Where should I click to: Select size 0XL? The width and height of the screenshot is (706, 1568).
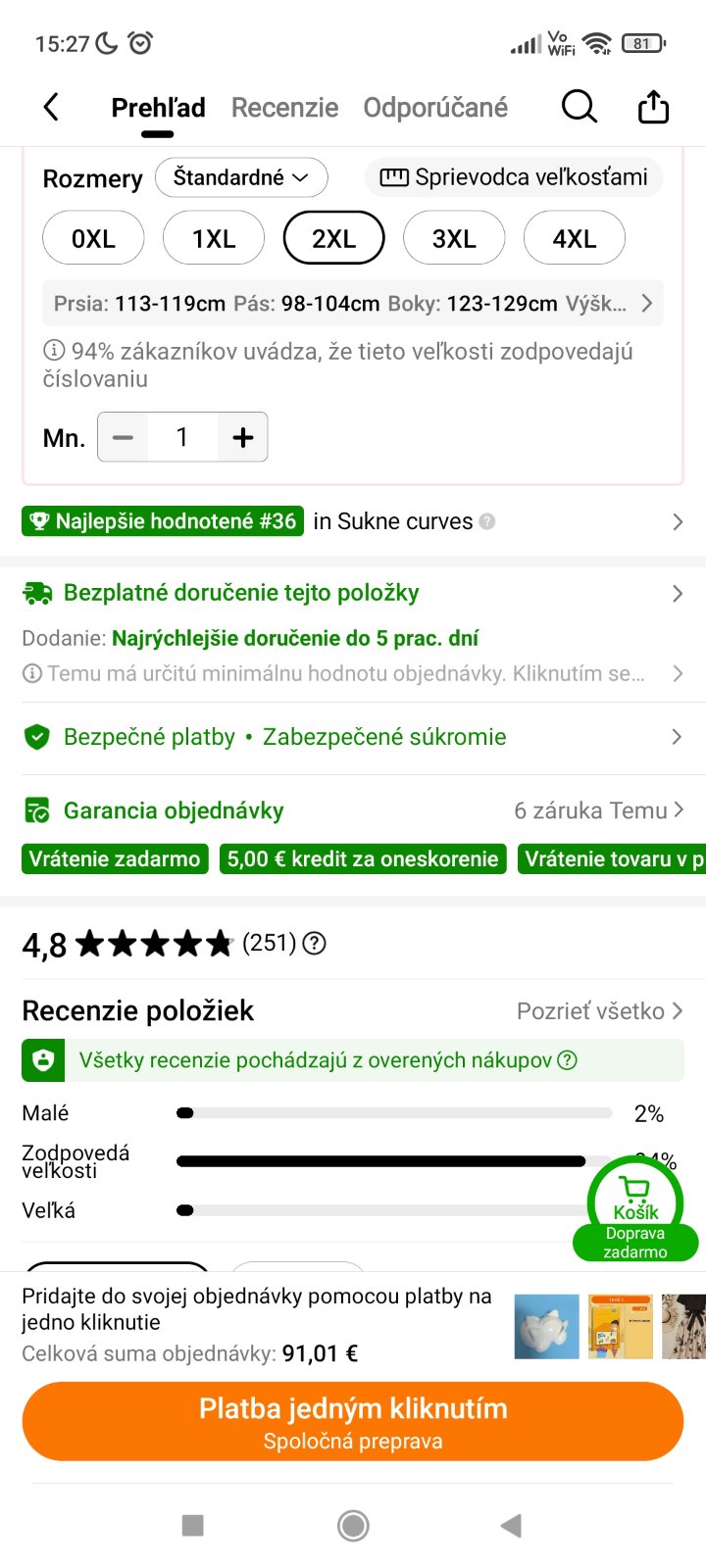click(x=93, y=238)
